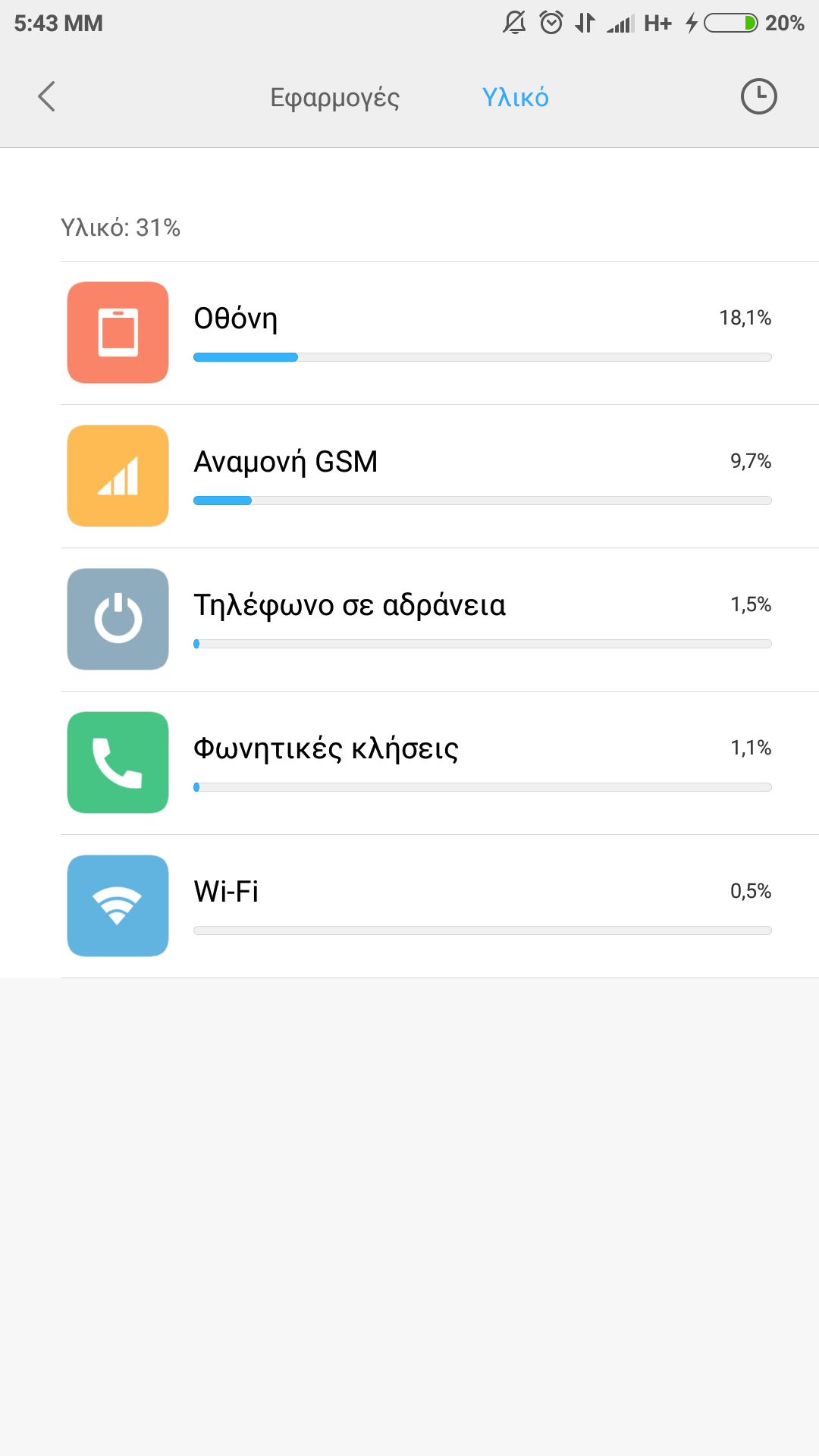
Task: Select the Υλικό tab
Action: coord(515,98)
